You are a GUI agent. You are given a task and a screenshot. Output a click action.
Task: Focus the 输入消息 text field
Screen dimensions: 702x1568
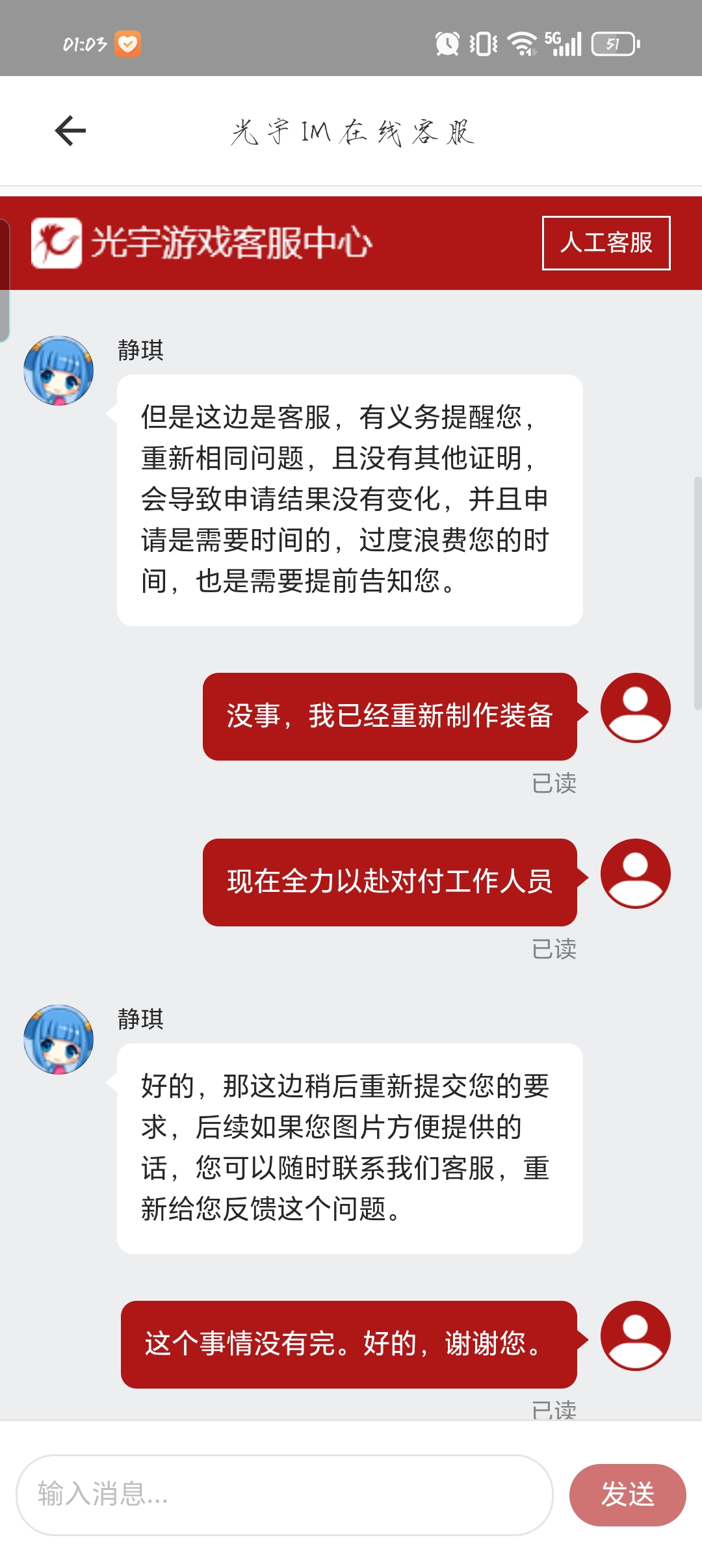(x=285, y=1494)
